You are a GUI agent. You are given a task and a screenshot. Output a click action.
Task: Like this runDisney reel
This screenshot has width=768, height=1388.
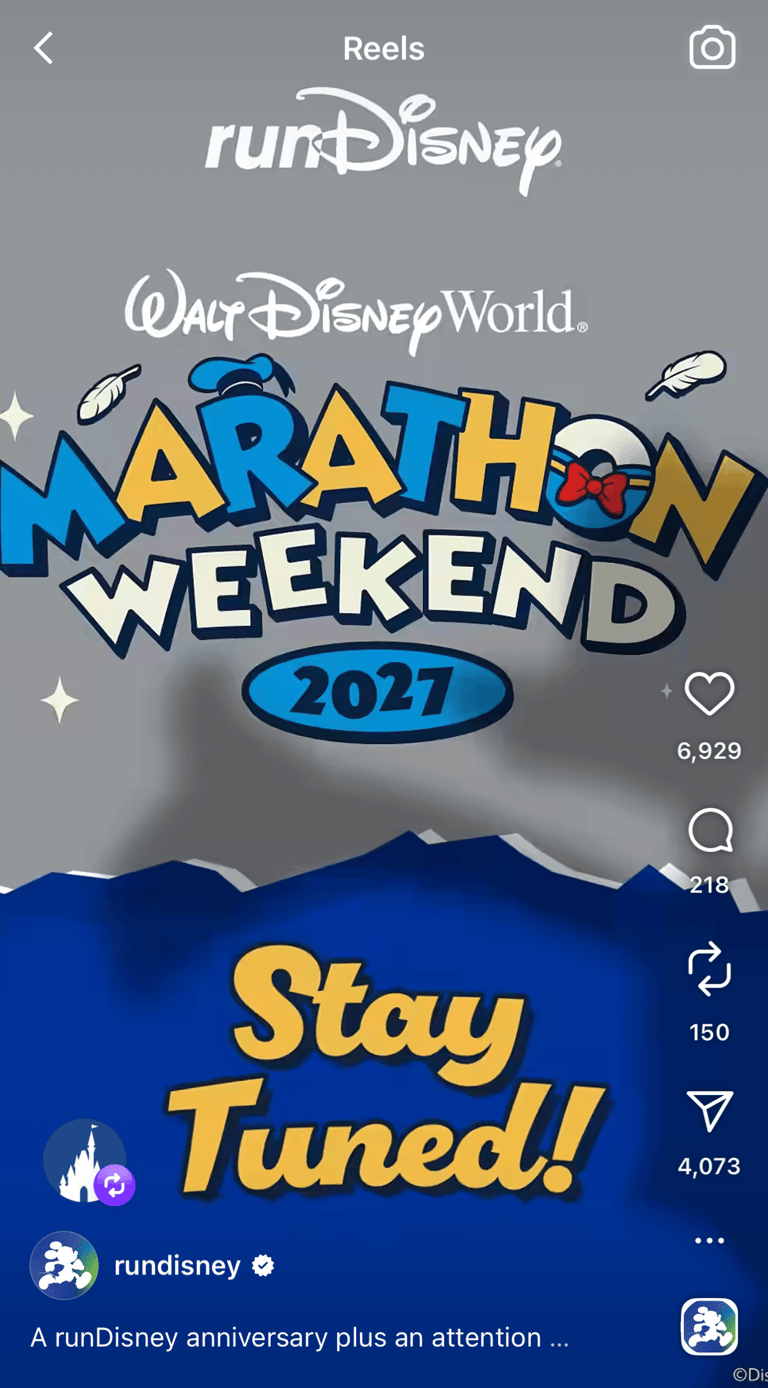pyautogui.click(x=709, y=694)
